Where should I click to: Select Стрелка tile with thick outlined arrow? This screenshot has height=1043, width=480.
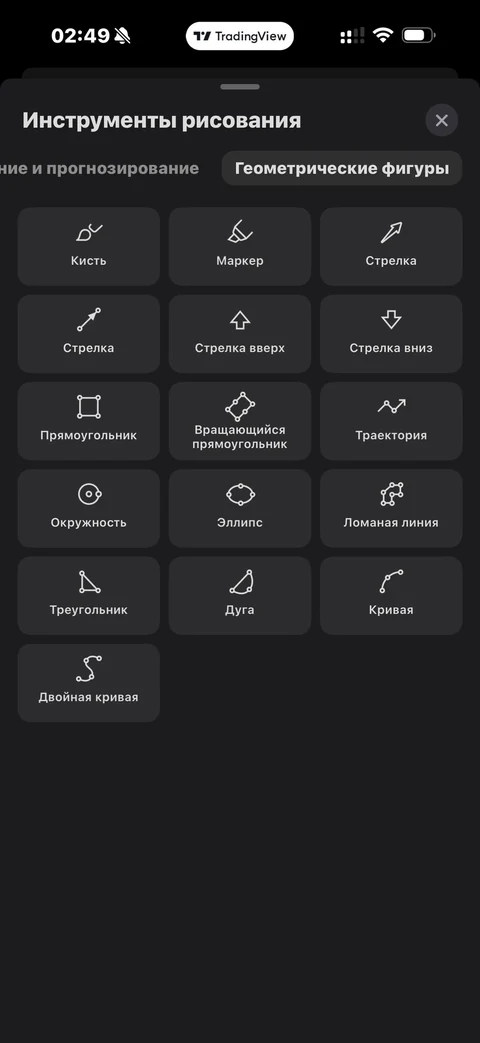pyautogui.click(x=391, y=246)
